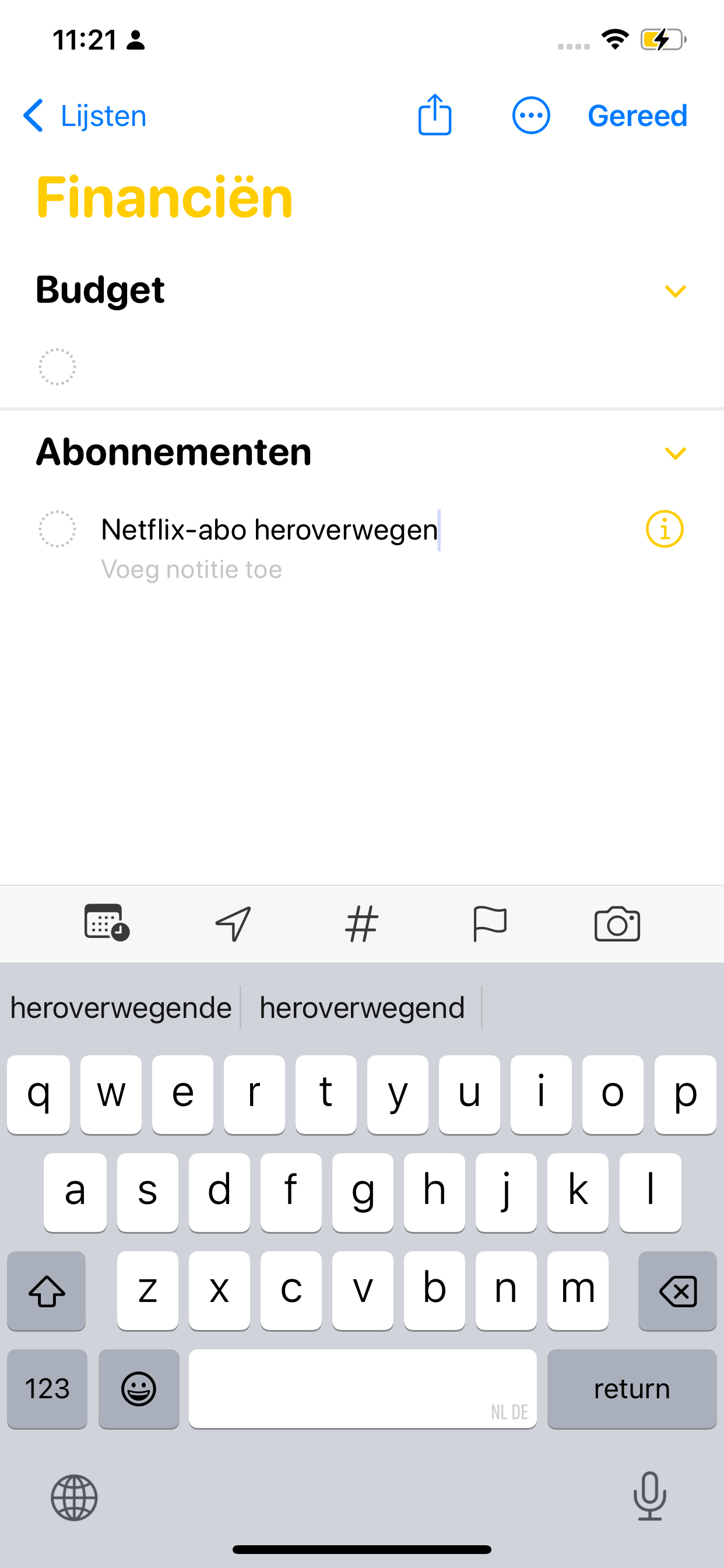Open the ellipsis options menu
The image size is (724, 1568).
point(530,115)
